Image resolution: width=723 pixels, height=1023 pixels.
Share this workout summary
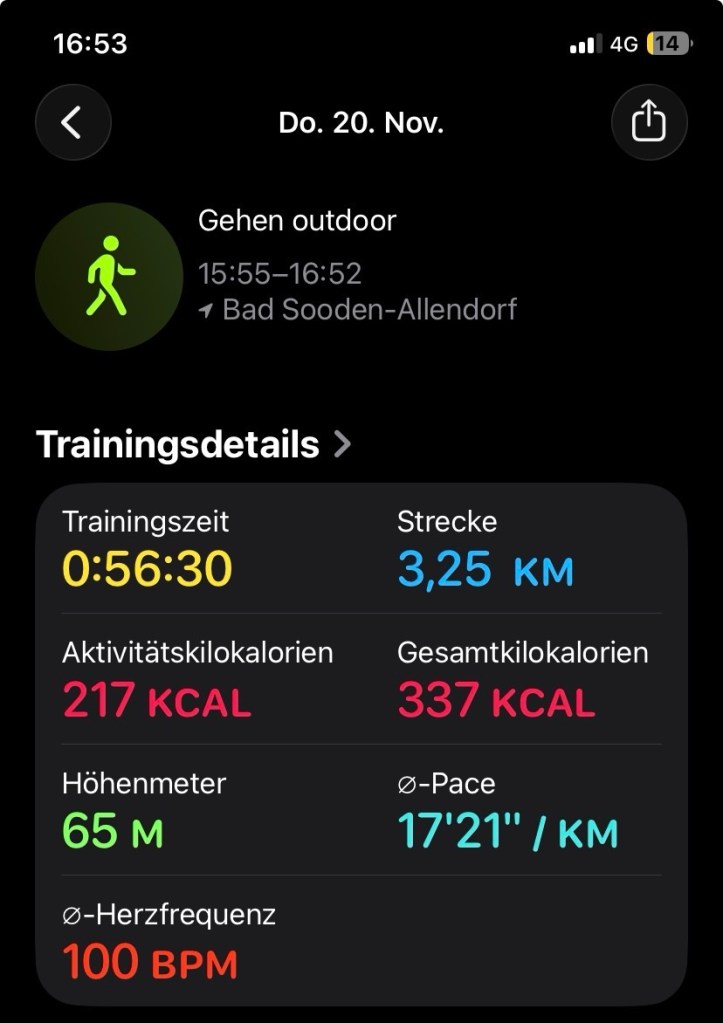[x=649, y=123]
